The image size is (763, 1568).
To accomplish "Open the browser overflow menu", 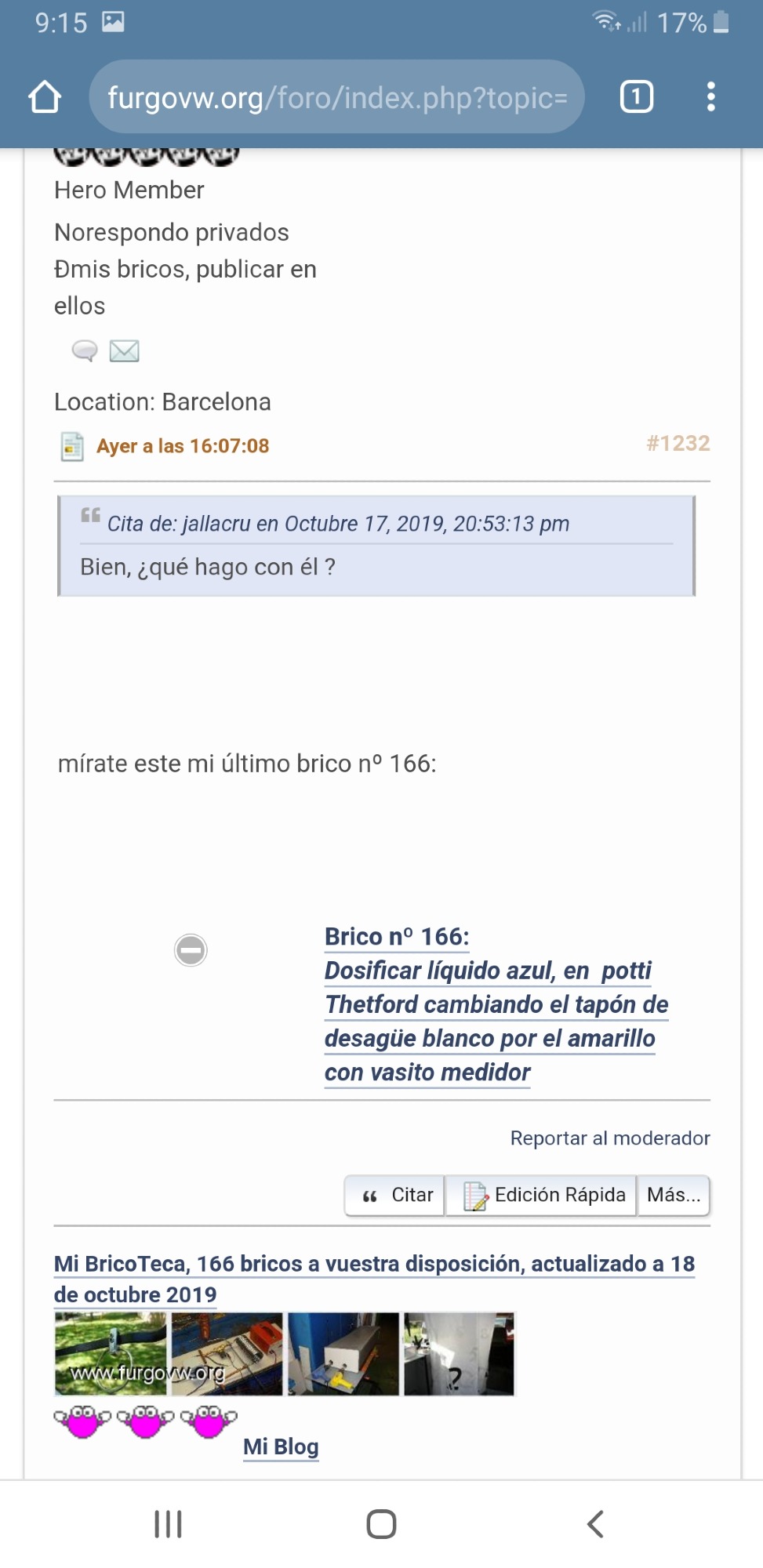I will pos(710,97).
